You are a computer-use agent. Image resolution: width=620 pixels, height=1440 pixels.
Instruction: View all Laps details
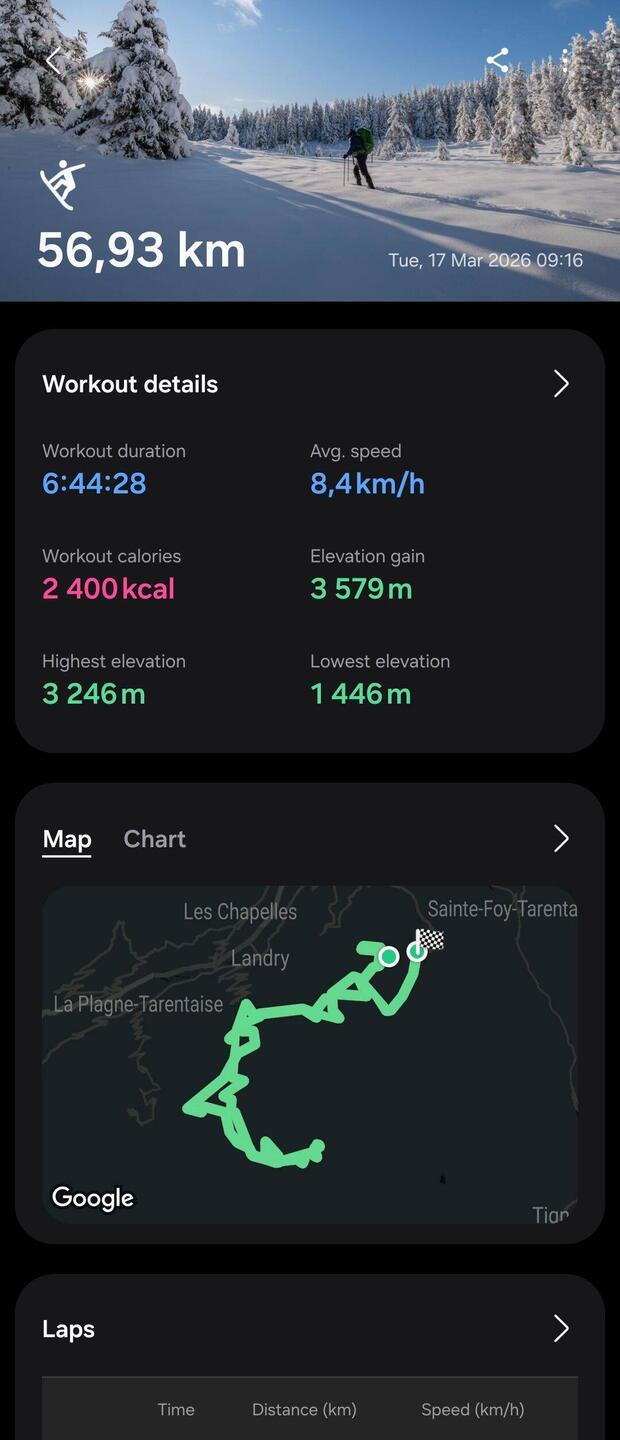coord(561,1328)
